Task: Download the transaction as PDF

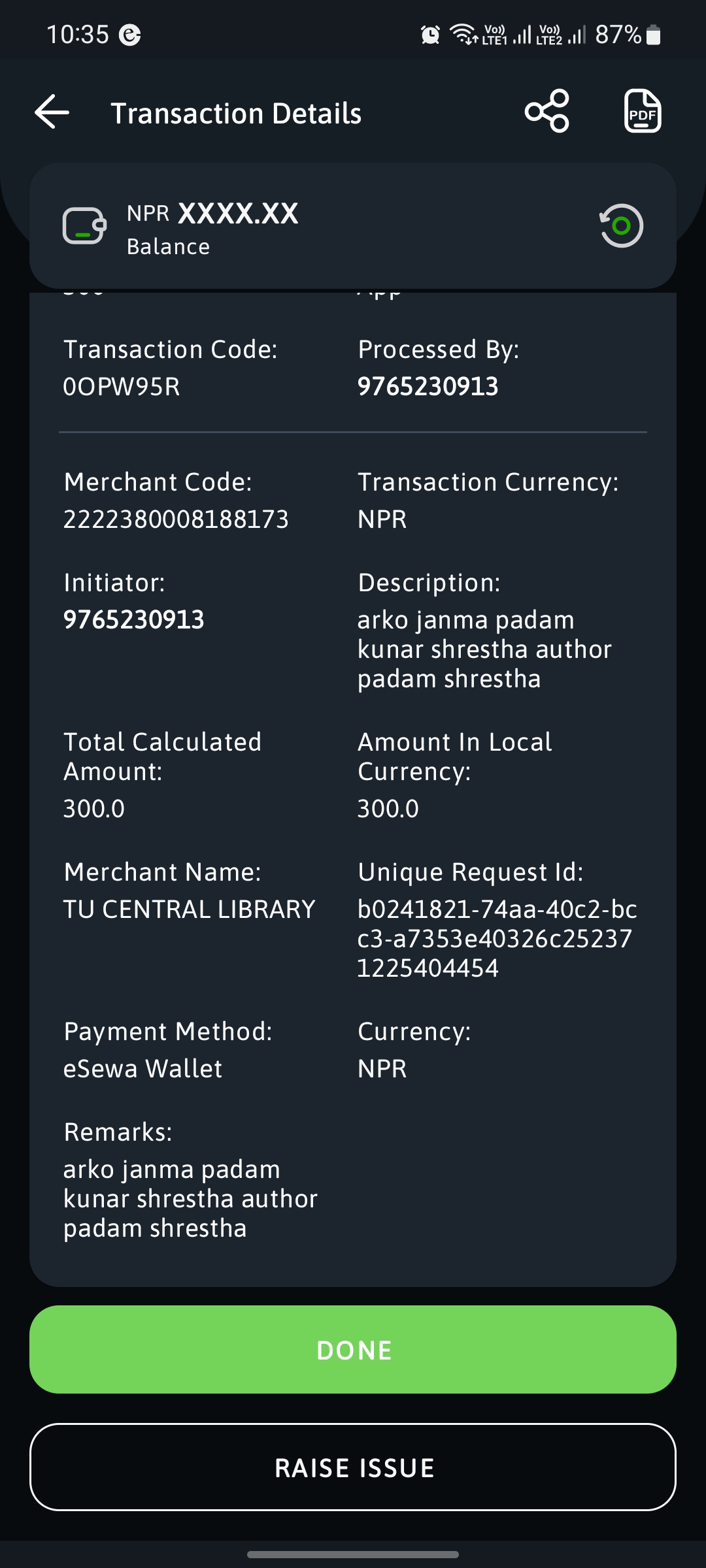Action: (x=643, y=112)
